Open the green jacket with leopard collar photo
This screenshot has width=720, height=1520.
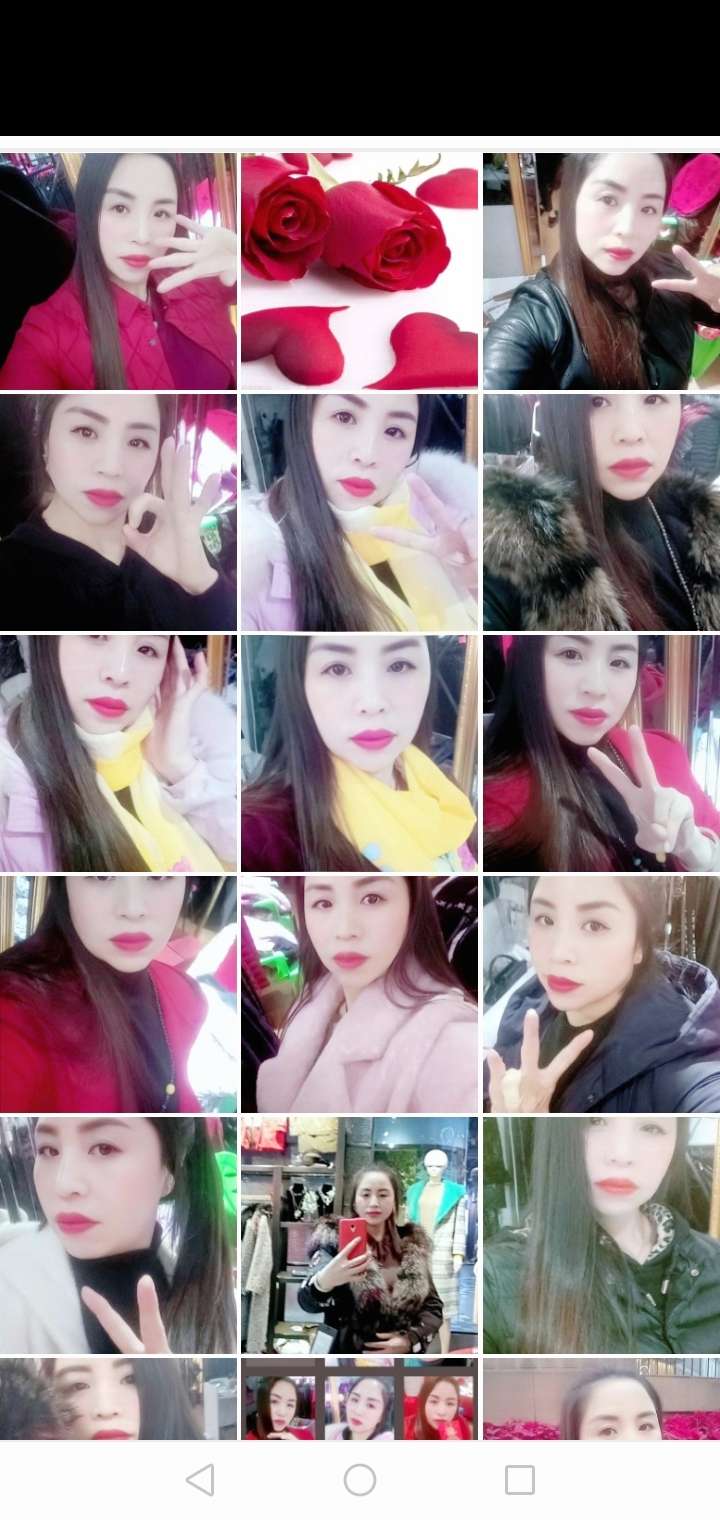[x=601, y=1235]
